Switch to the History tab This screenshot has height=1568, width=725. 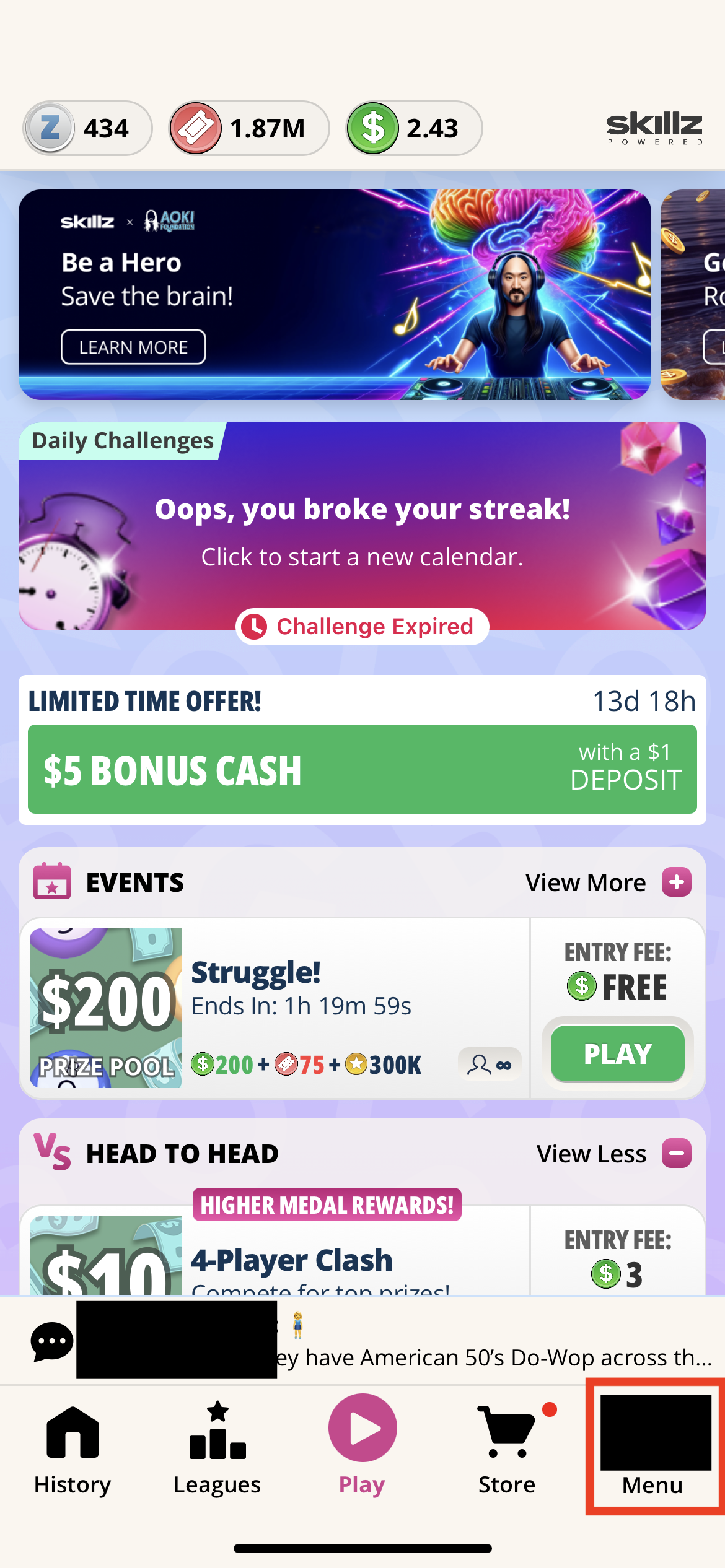click(72, 1449)
